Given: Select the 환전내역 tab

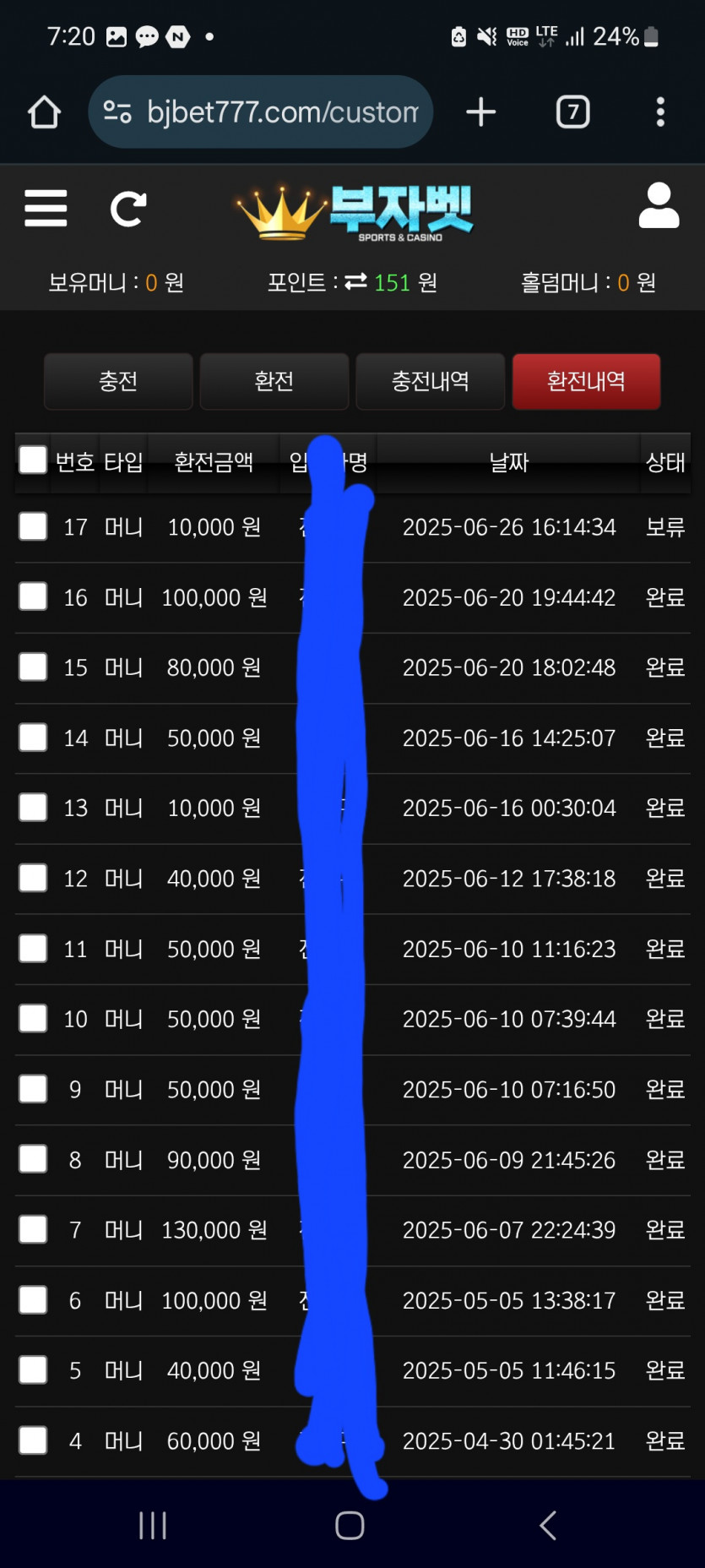Looking at the screenshot, I should pos(586,382).
